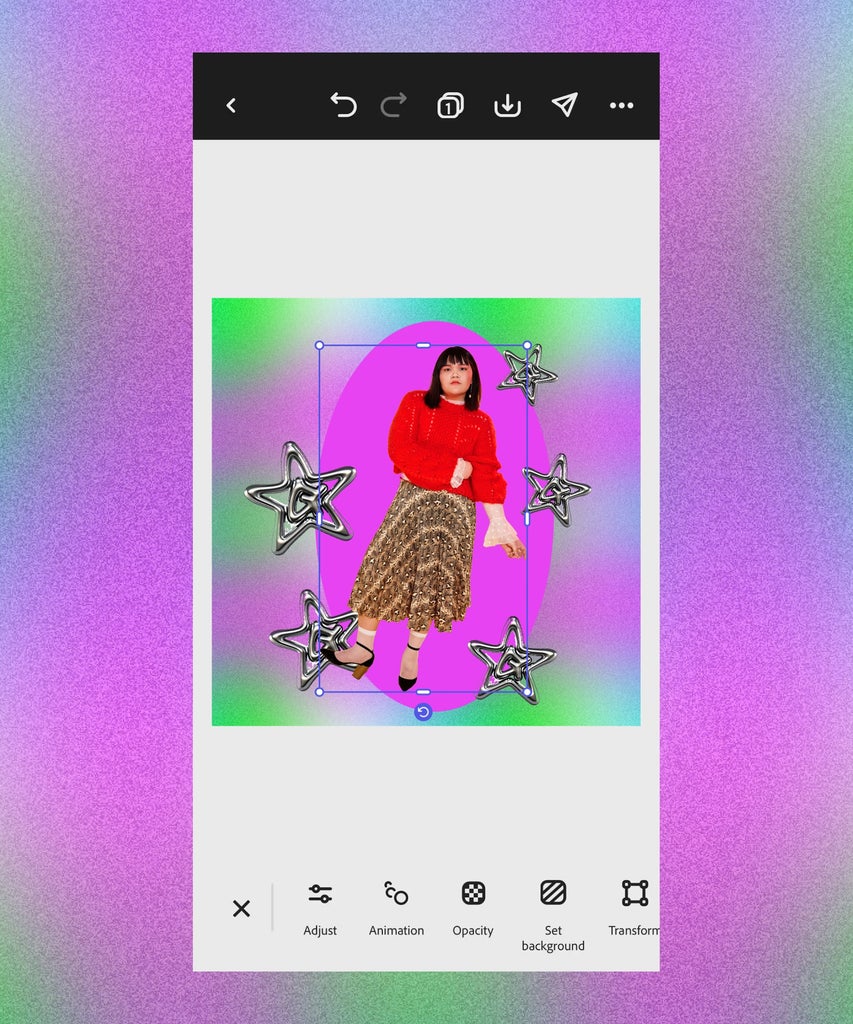Open the three-dot overflow menu

(621, 105)
